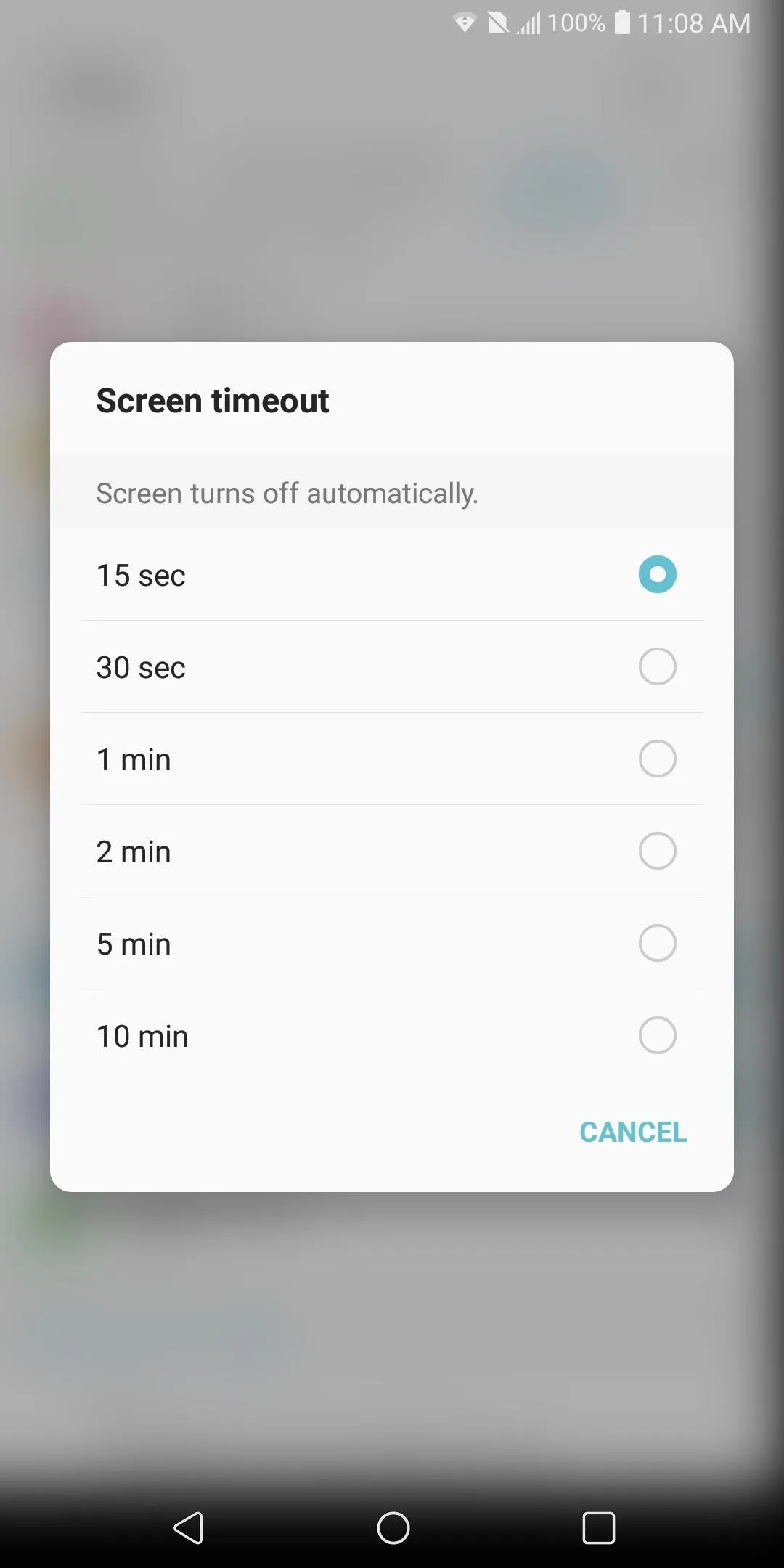Choose 30 sec screen timeout
Viewport: 784px width, 1568px height.
point(392,666)
